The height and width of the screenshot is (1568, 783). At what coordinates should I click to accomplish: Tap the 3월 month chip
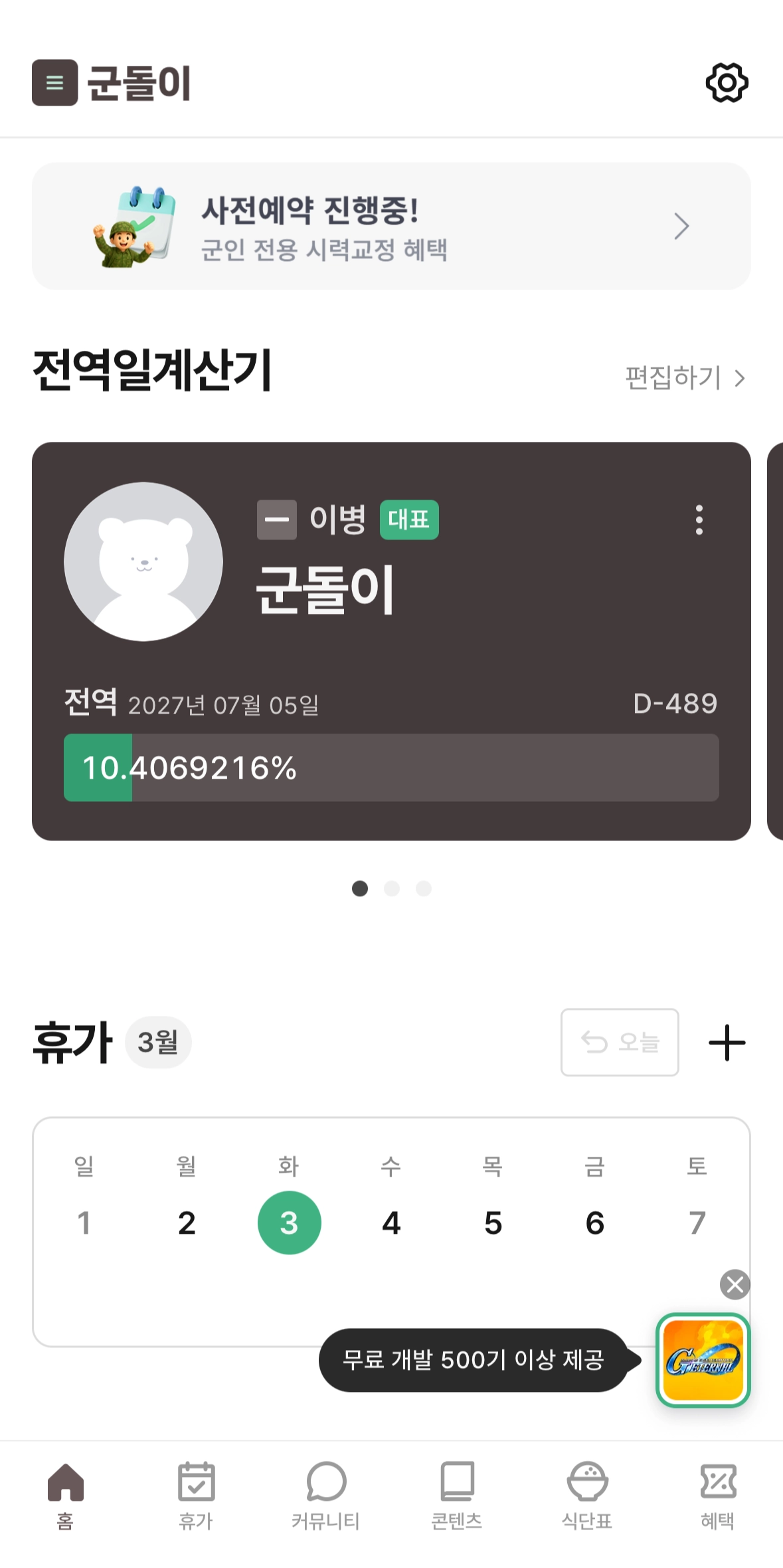(158, 1042)
